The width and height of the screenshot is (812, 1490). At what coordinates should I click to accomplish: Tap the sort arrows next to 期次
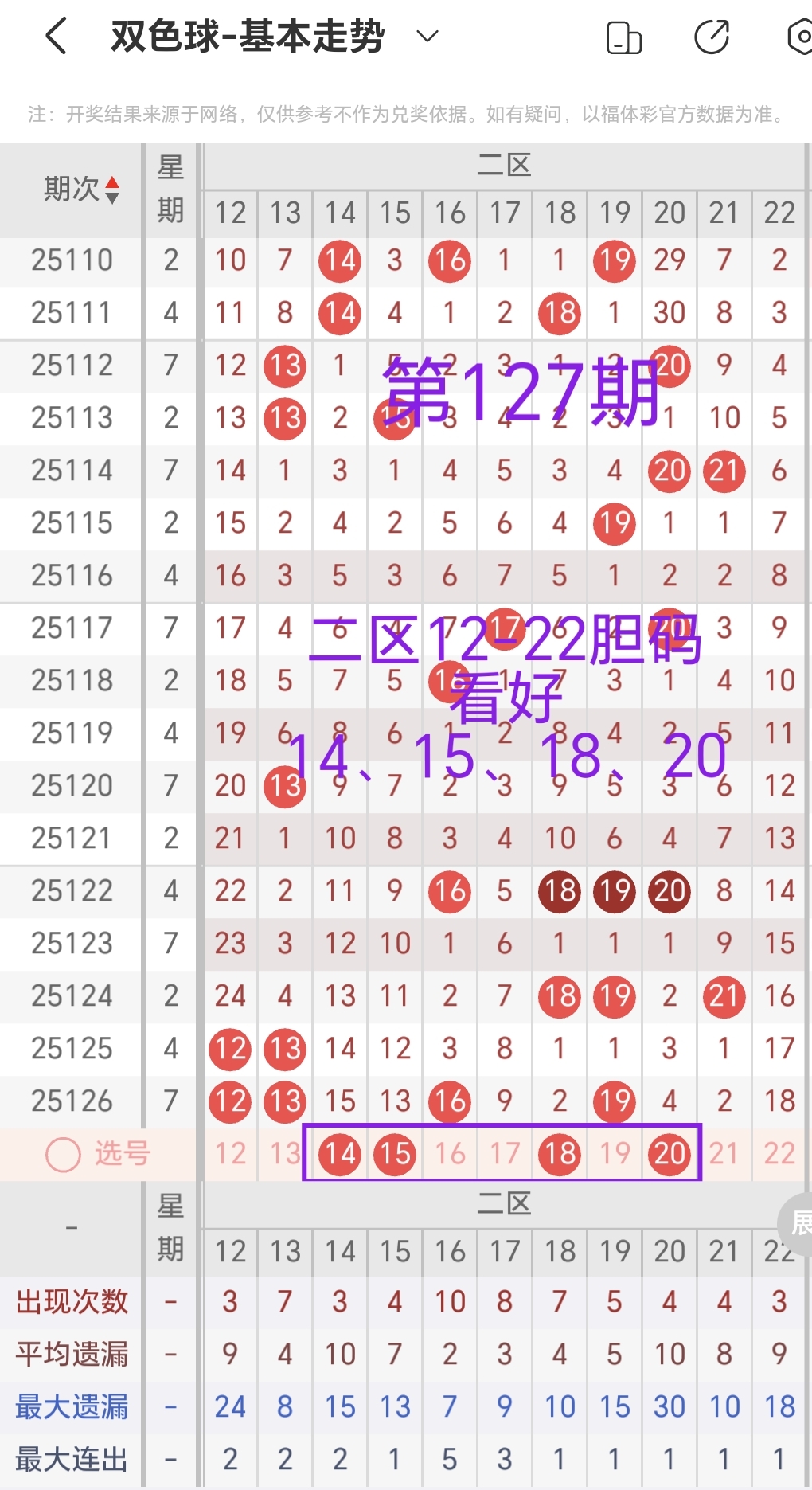(113, 190)
